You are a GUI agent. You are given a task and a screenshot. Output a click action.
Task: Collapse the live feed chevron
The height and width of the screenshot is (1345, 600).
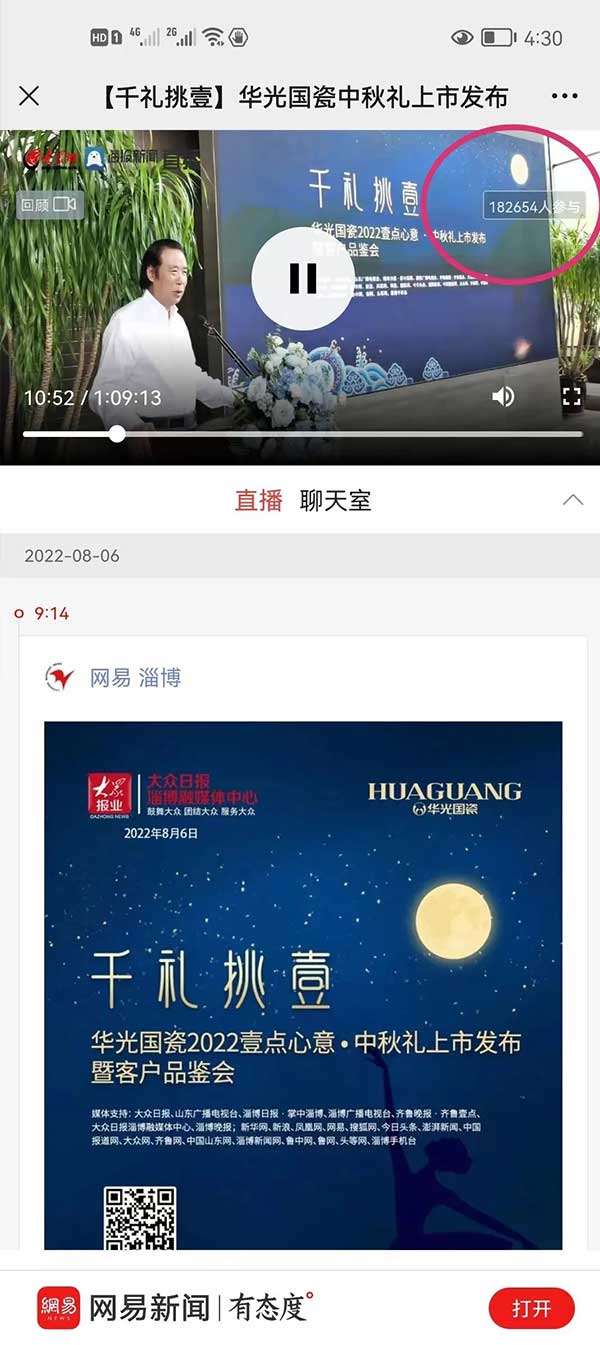pyautogui.click(x=572, y=500)
